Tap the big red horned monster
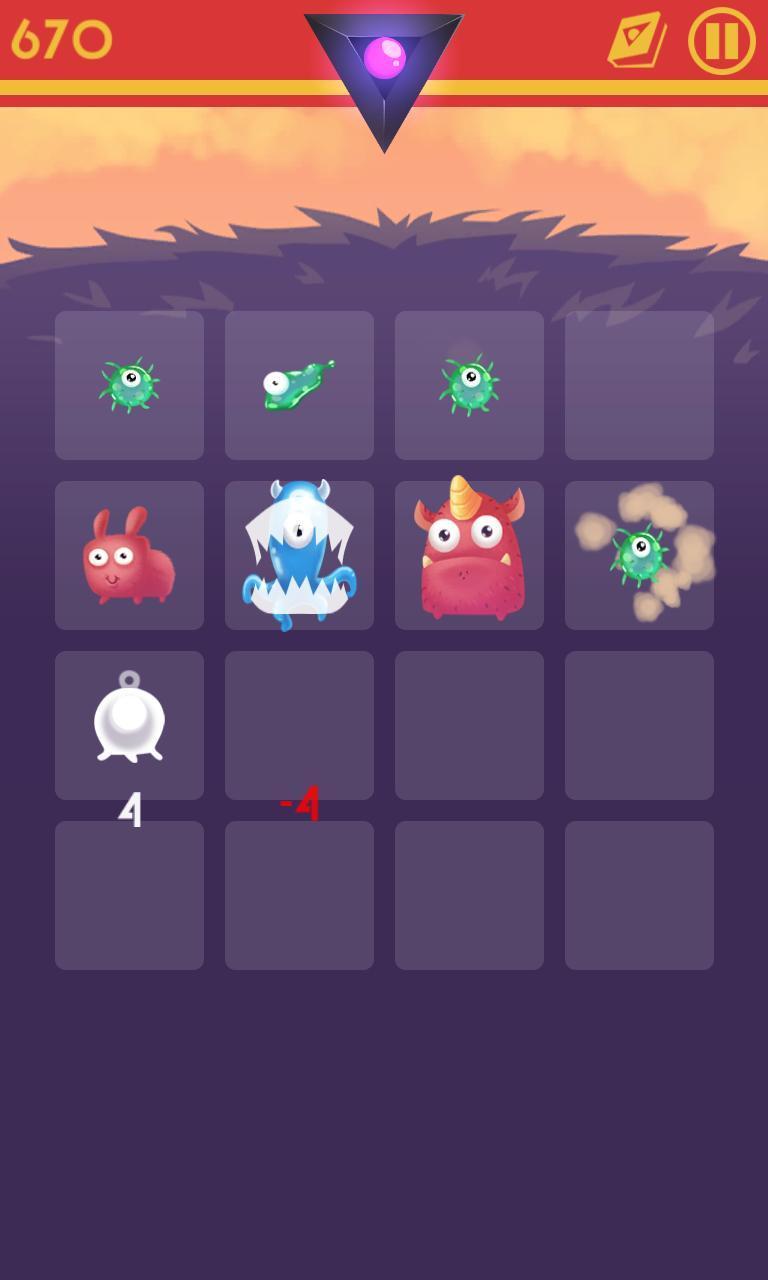 469,553
